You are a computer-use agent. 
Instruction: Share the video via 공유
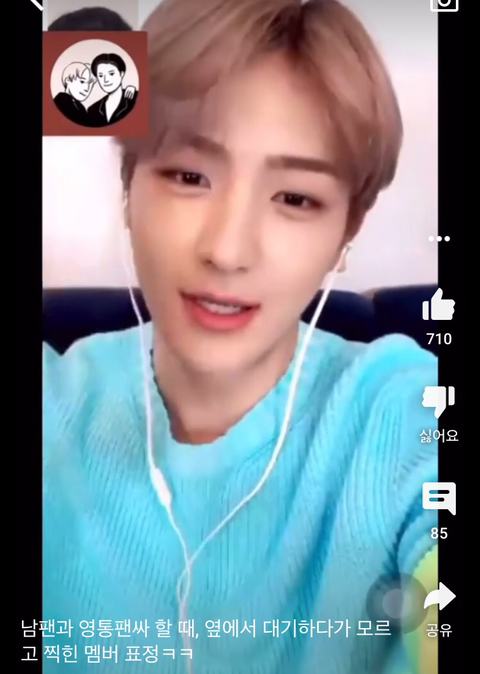click(439, 596)
